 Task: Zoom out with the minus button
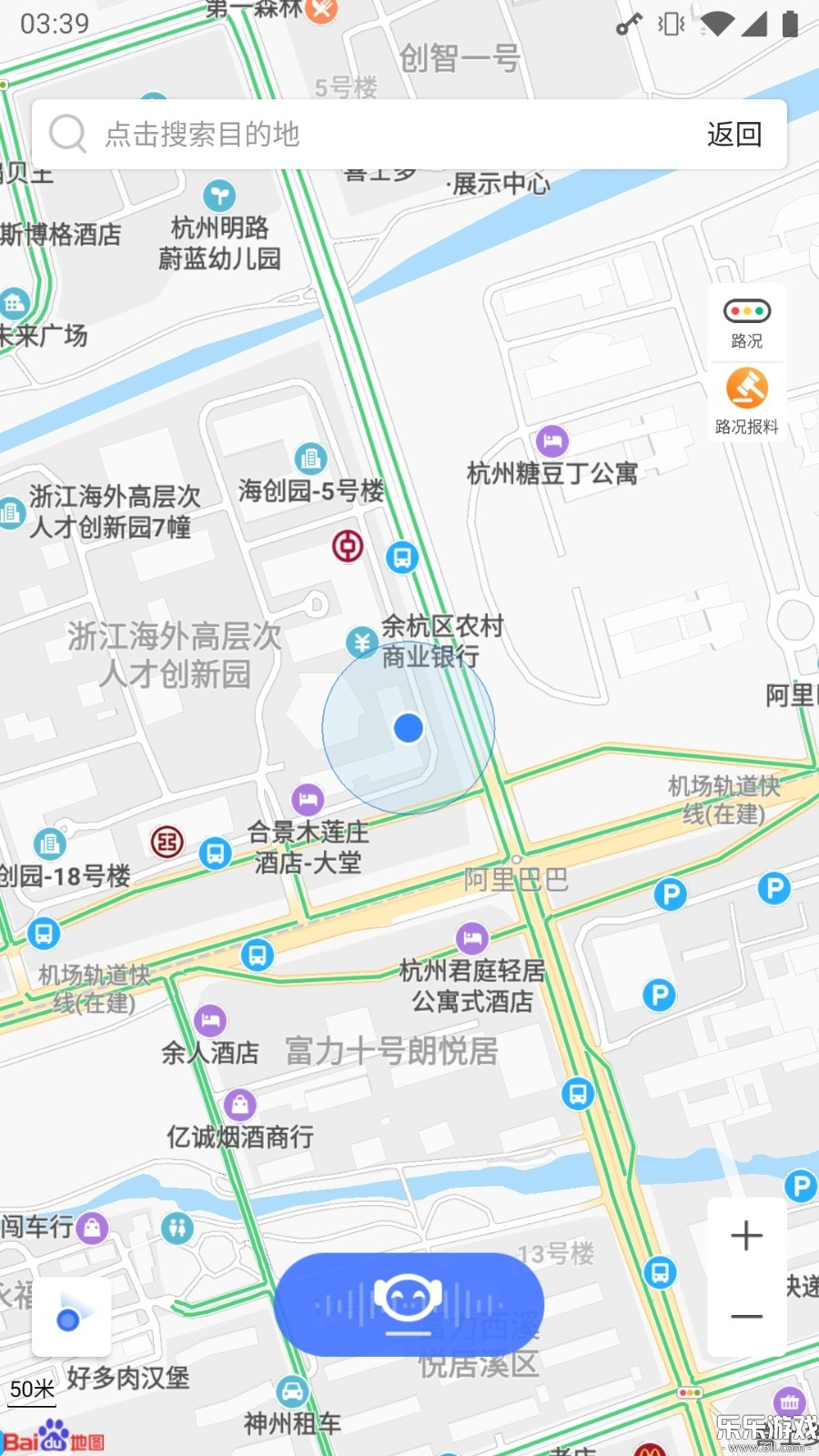(x=746, y=1317)
